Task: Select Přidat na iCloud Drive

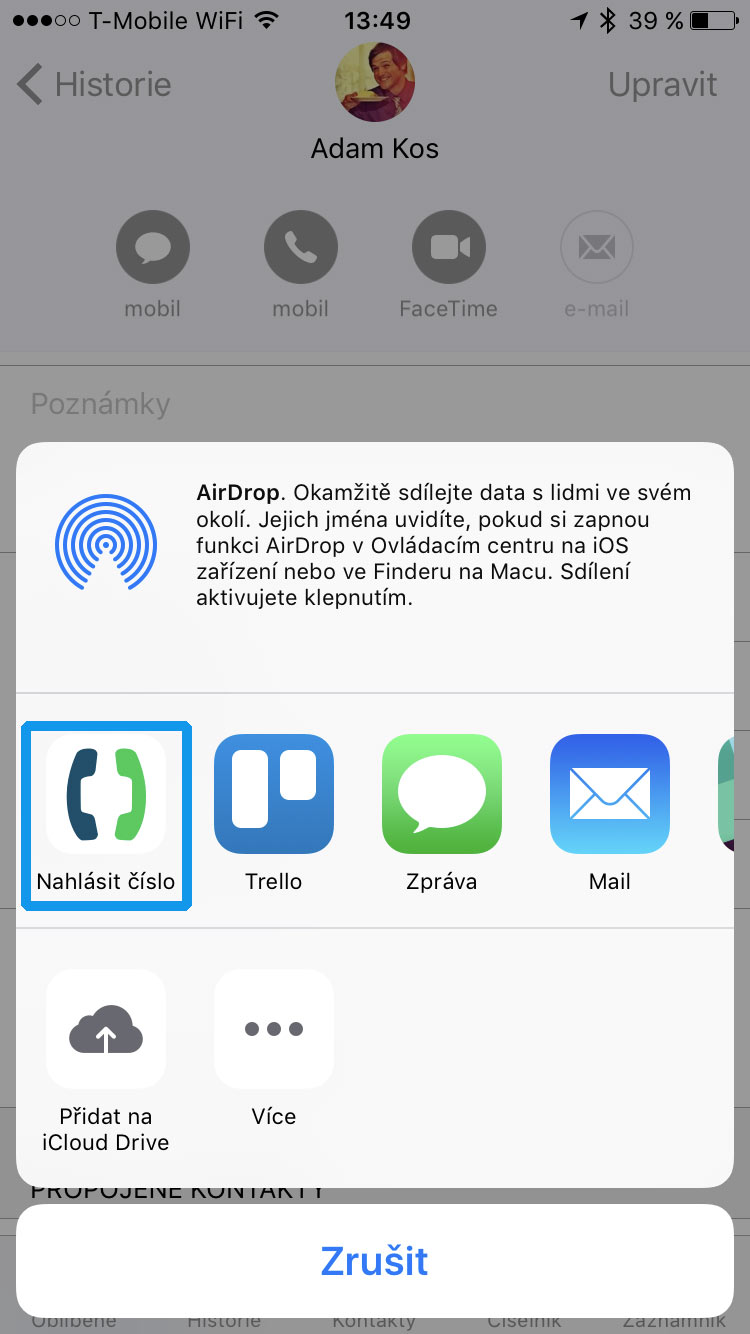Action: point(106,1030)
